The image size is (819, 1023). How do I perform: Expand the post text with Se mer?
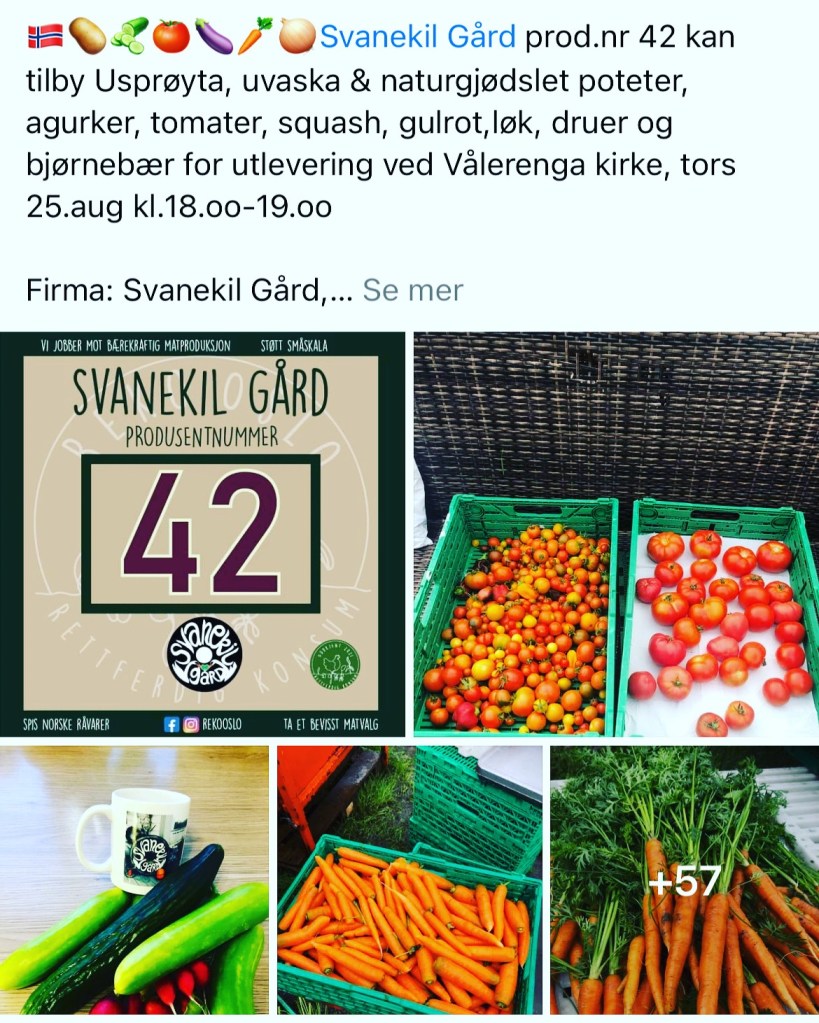tap(413, 291)
